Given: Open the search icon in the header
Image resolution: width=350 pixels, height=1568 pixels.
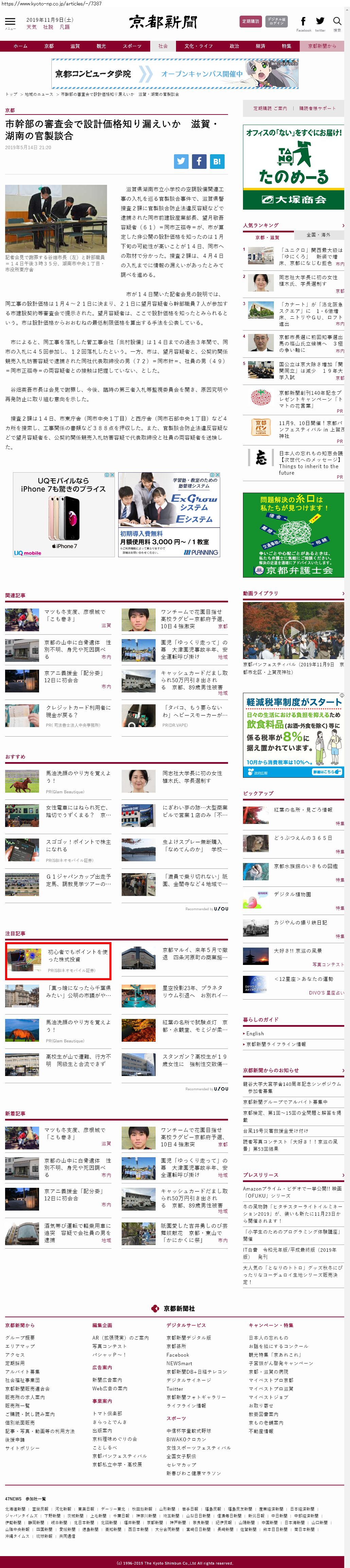Looking at the screenshot, I should pyautogui.click(x=337, y=22).
